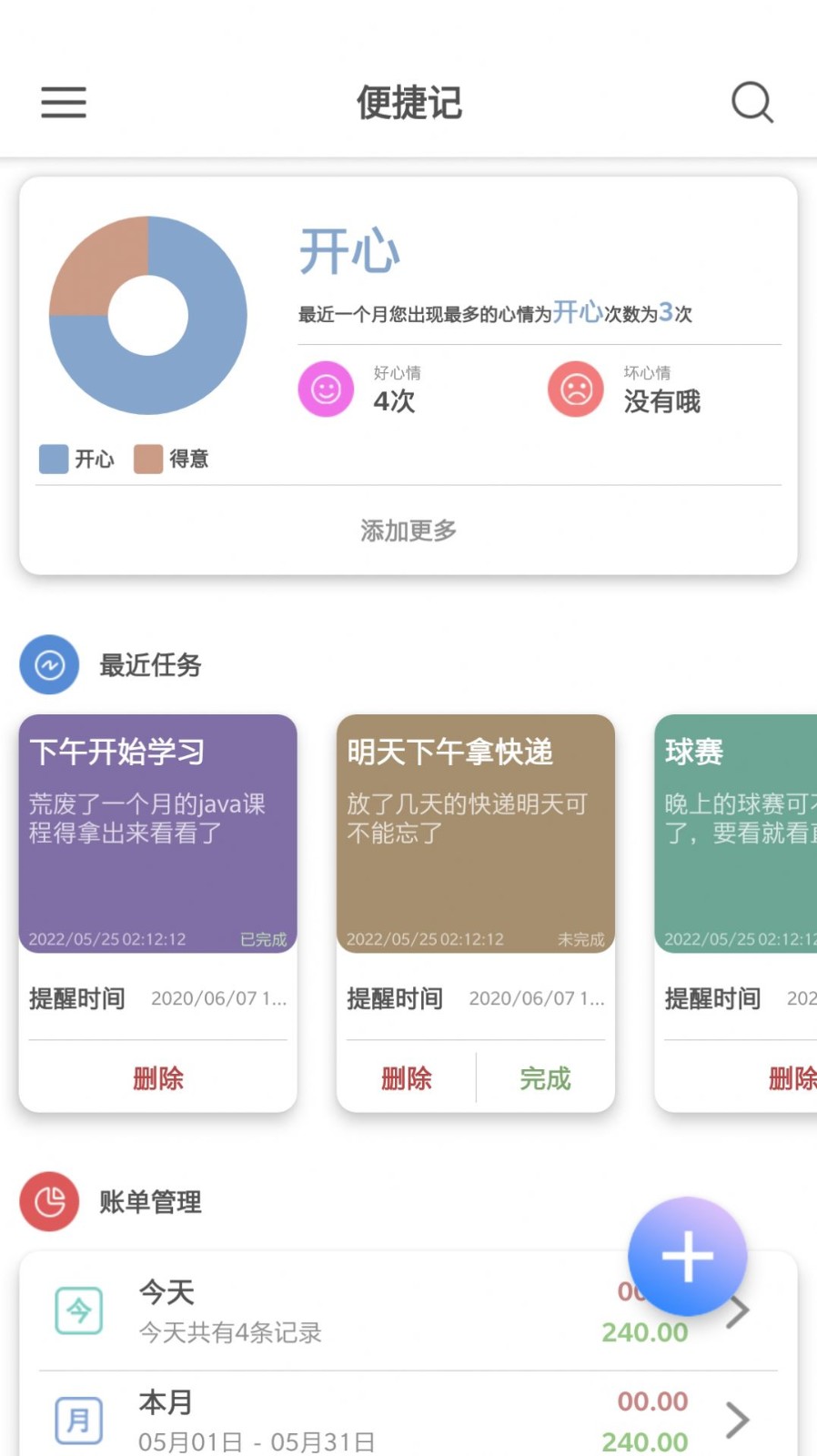Expand today's bill details via right chevron
The width and height of the screenshot is (817, 1456).
(737, 1310)
